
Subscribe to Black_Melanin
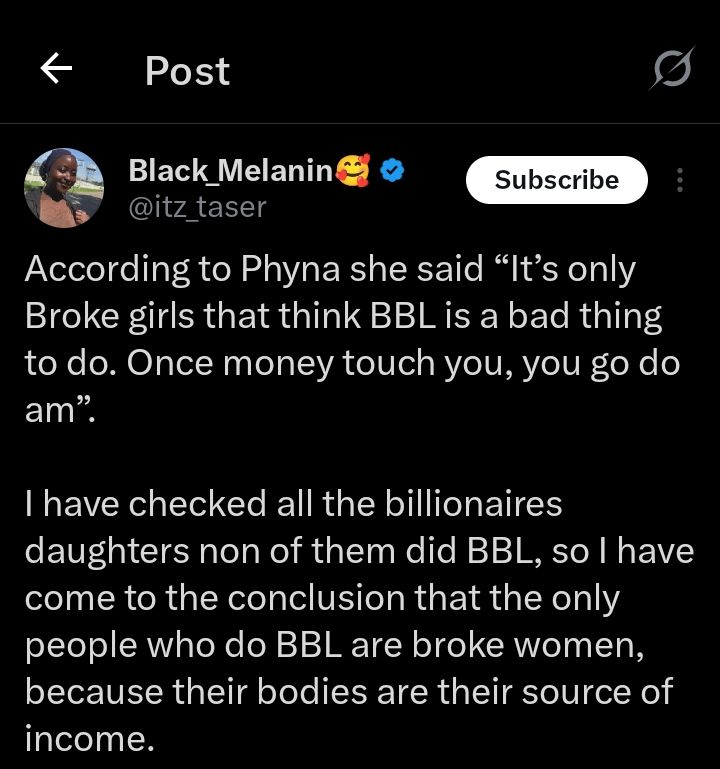point(556,180)
